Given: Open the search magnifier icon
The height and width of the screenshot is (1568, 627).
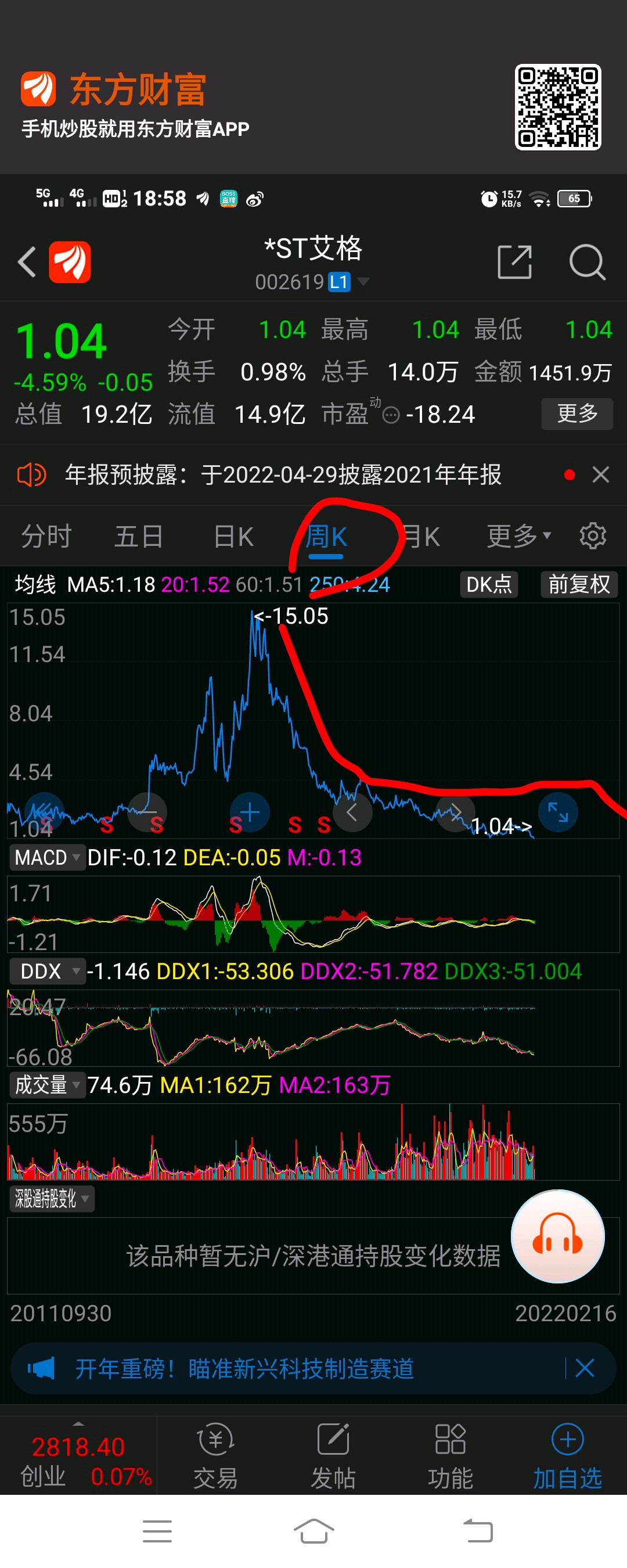Looking at the screenshot, I should click(x=587, y=262).
